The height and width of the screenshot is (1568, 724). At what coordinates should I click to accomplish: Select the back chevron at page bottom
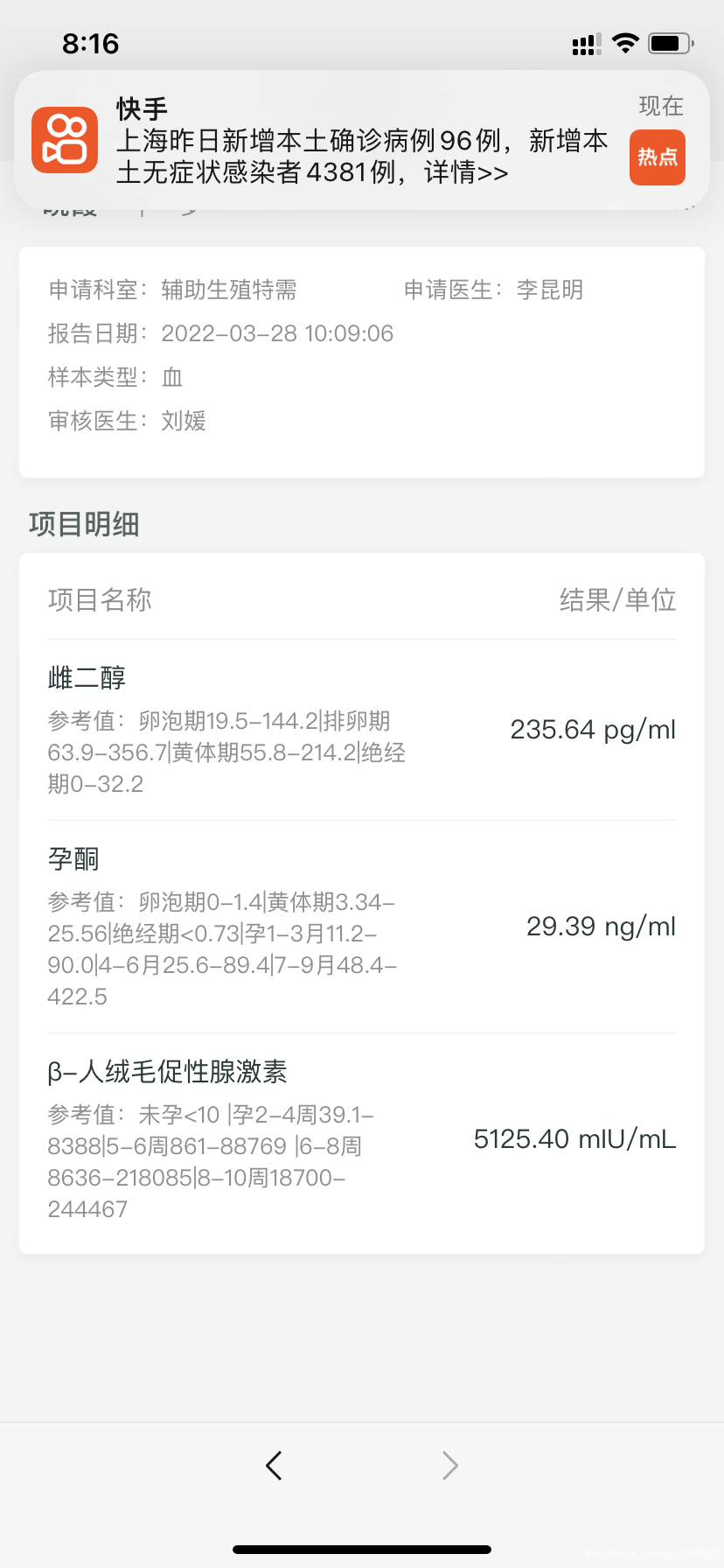click(x=274, y=1465)
